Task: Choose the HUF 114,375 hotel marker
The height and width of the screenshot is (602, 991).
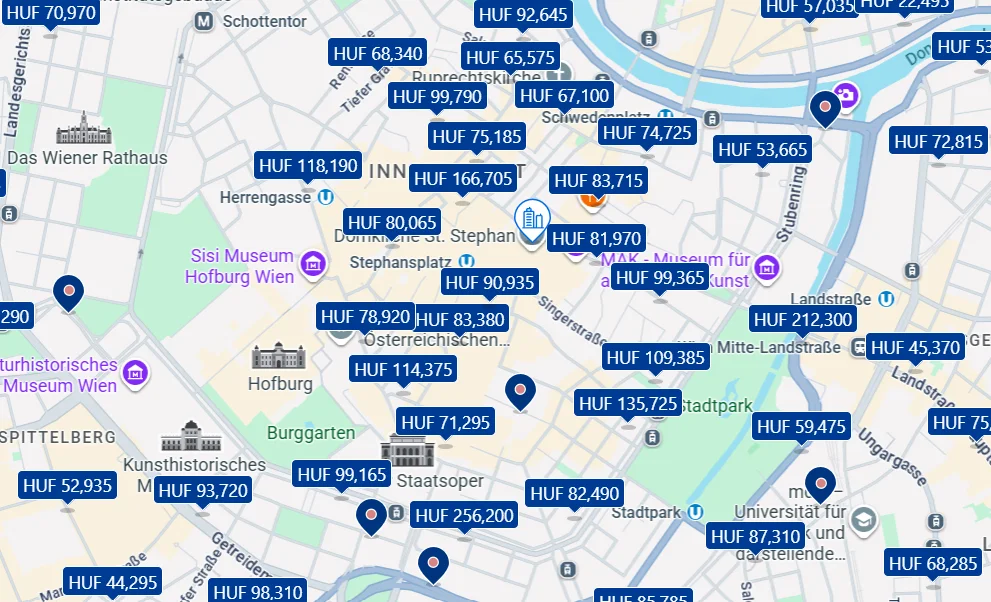Action: click(x=403, y=369)
